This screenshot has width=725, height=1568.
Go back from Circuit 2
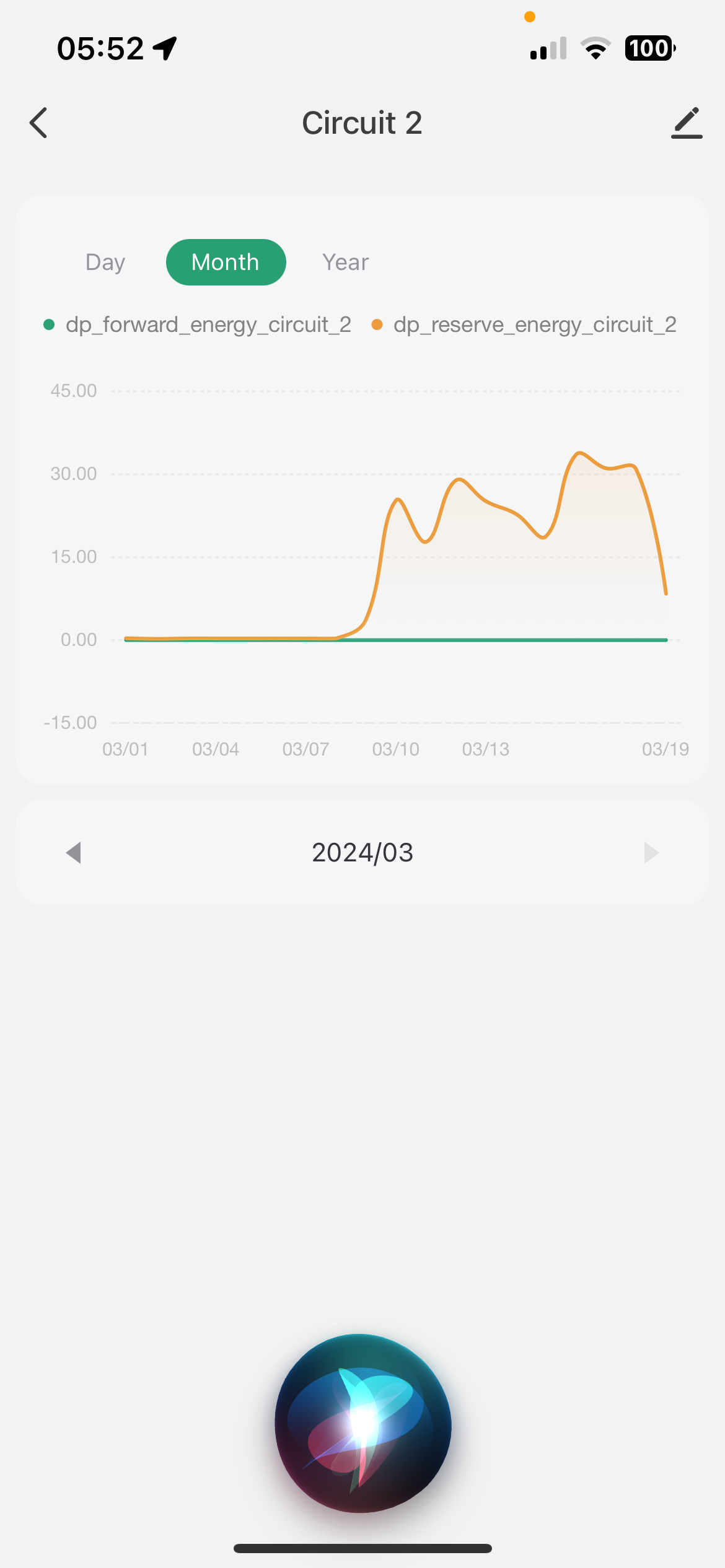point(38,123)
